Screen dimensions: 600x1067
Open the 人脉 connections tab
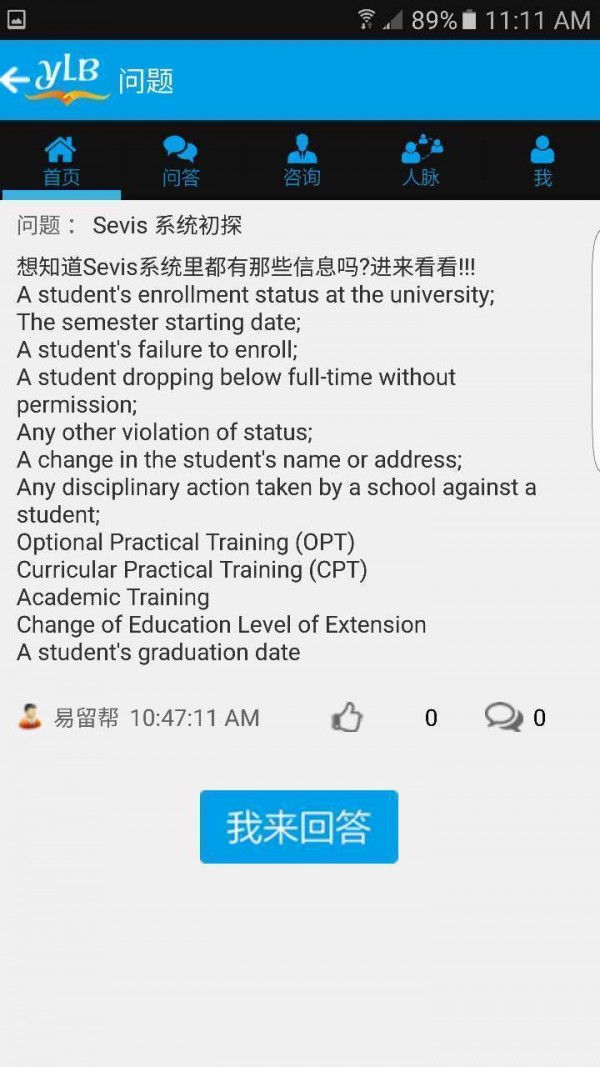421,162
